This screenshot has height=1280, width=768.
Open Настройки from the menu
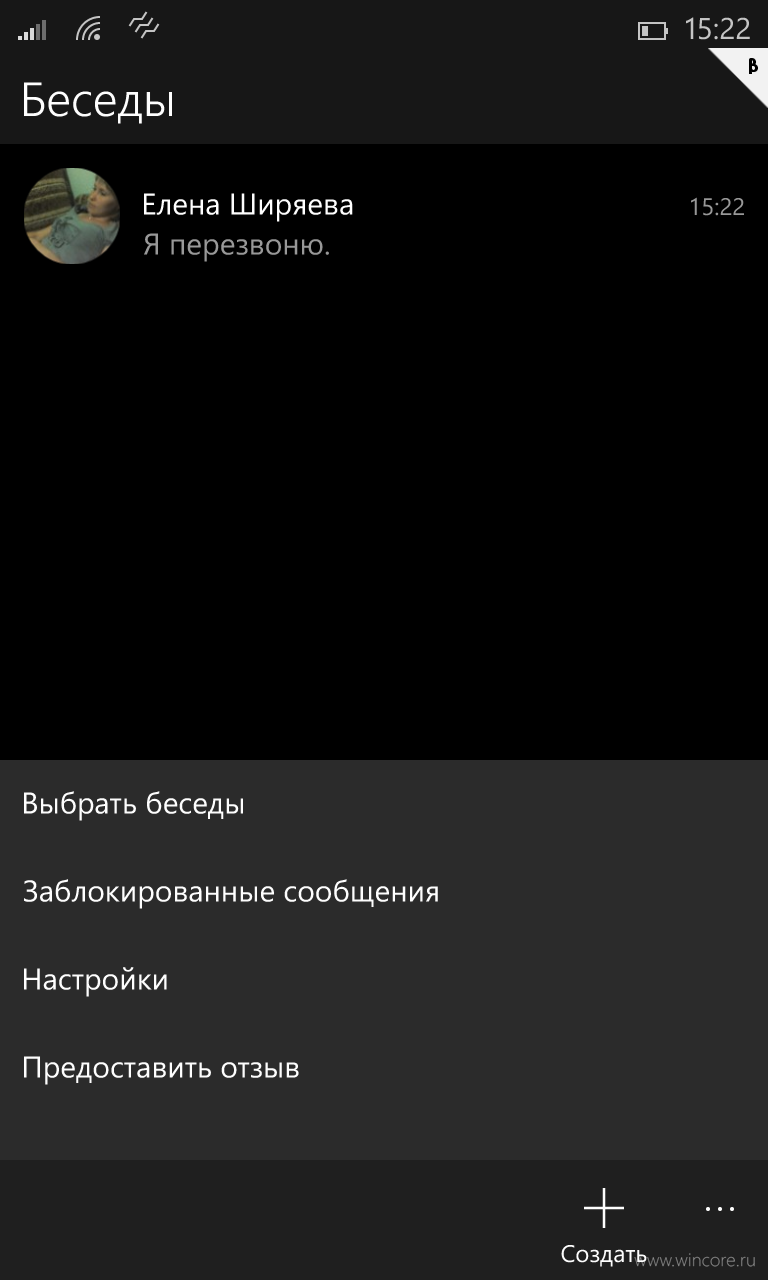[x=384, y=980]
